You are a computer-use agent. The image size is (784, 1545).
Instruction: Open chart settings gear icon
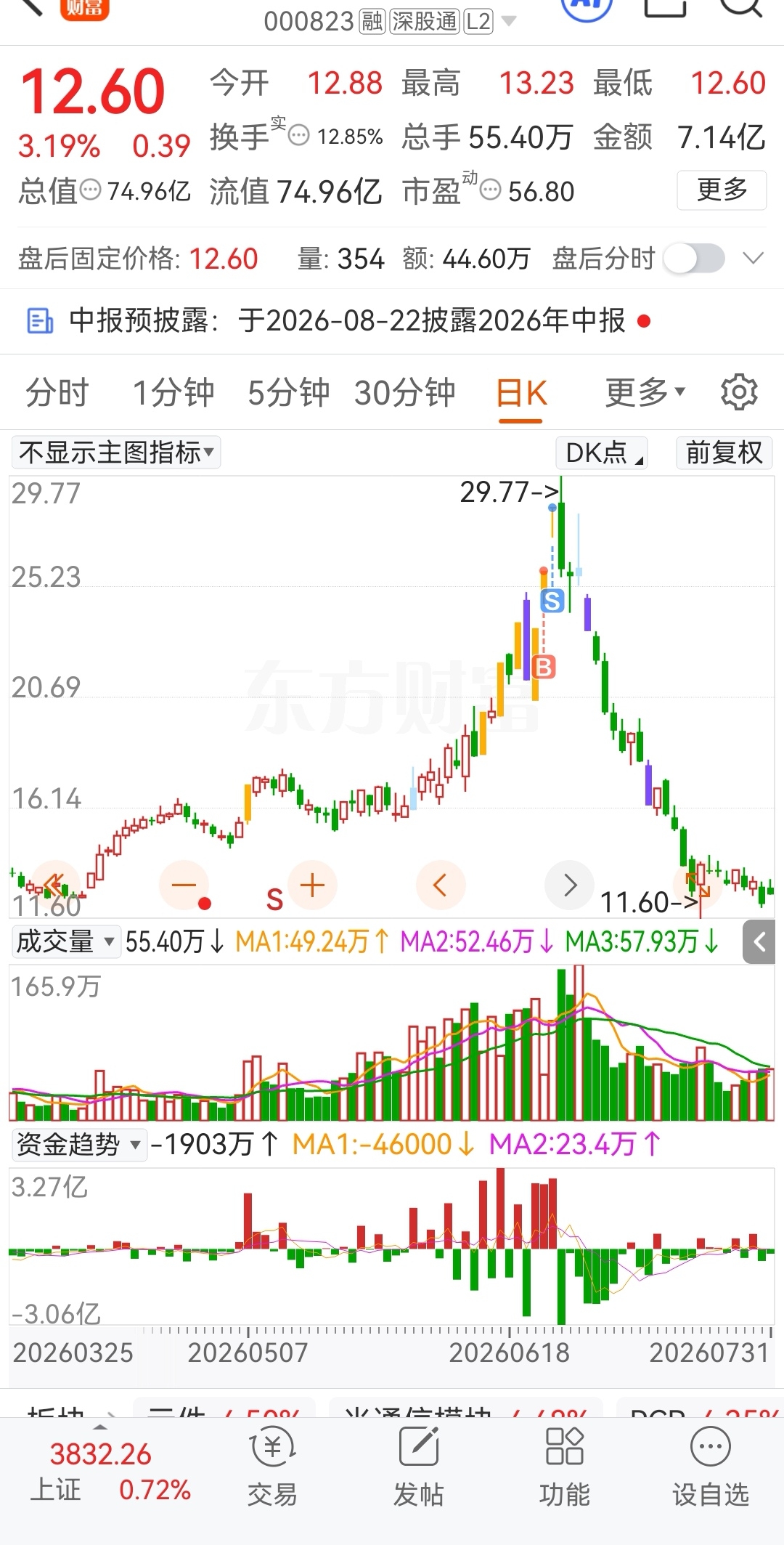[739, 393]
